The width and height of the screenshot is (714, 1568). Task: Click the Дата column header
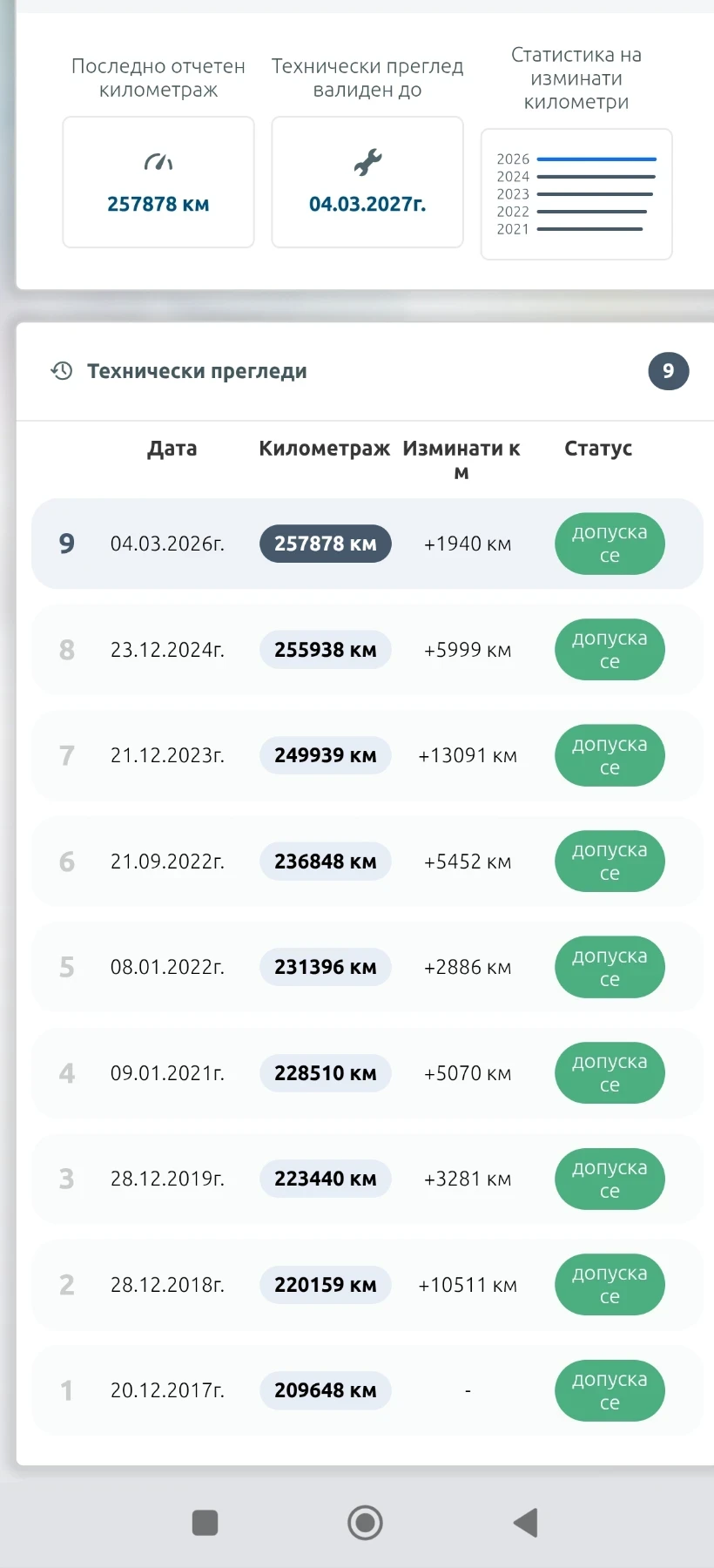(172, 449)
